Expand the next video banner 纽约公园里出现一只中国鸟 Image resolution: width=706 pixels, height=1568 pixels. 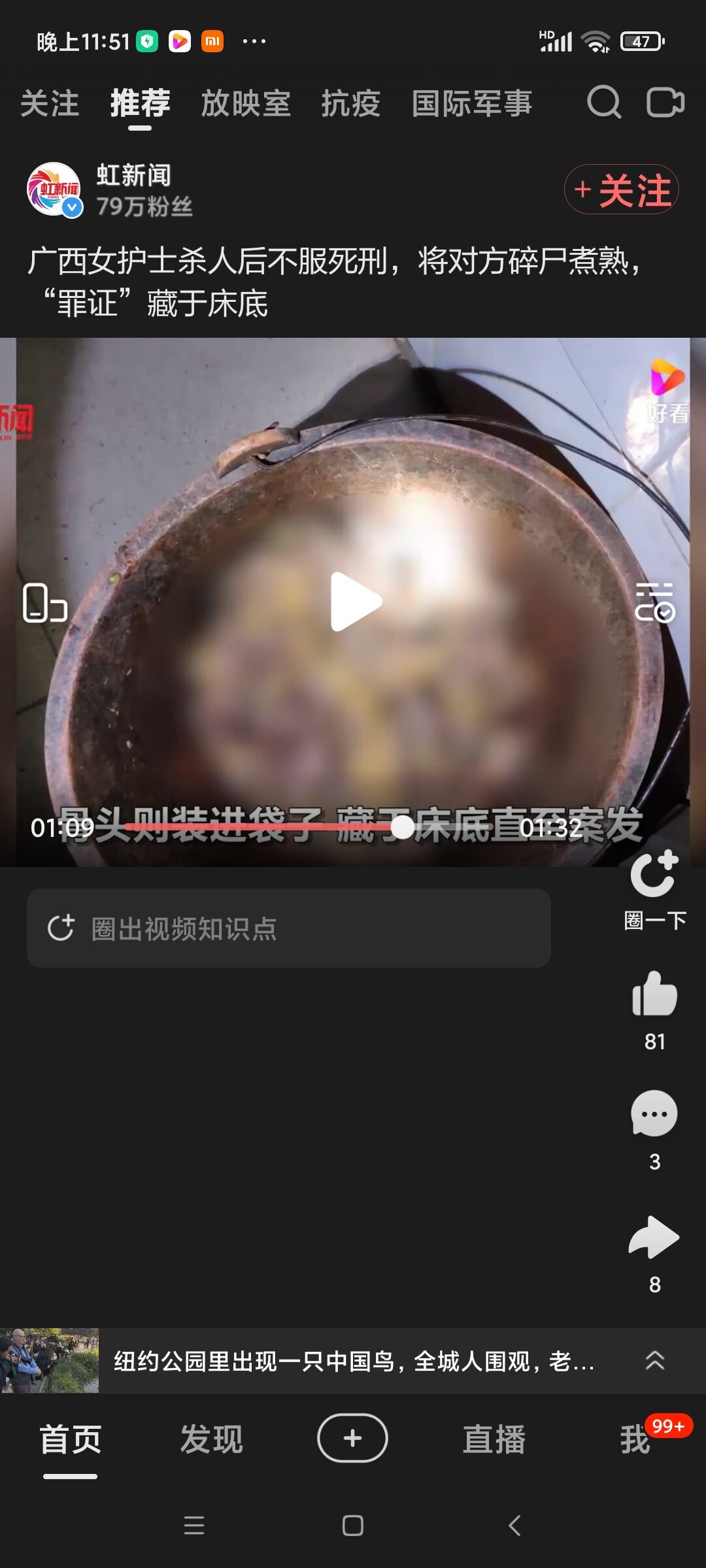(x=654, y=1360)
